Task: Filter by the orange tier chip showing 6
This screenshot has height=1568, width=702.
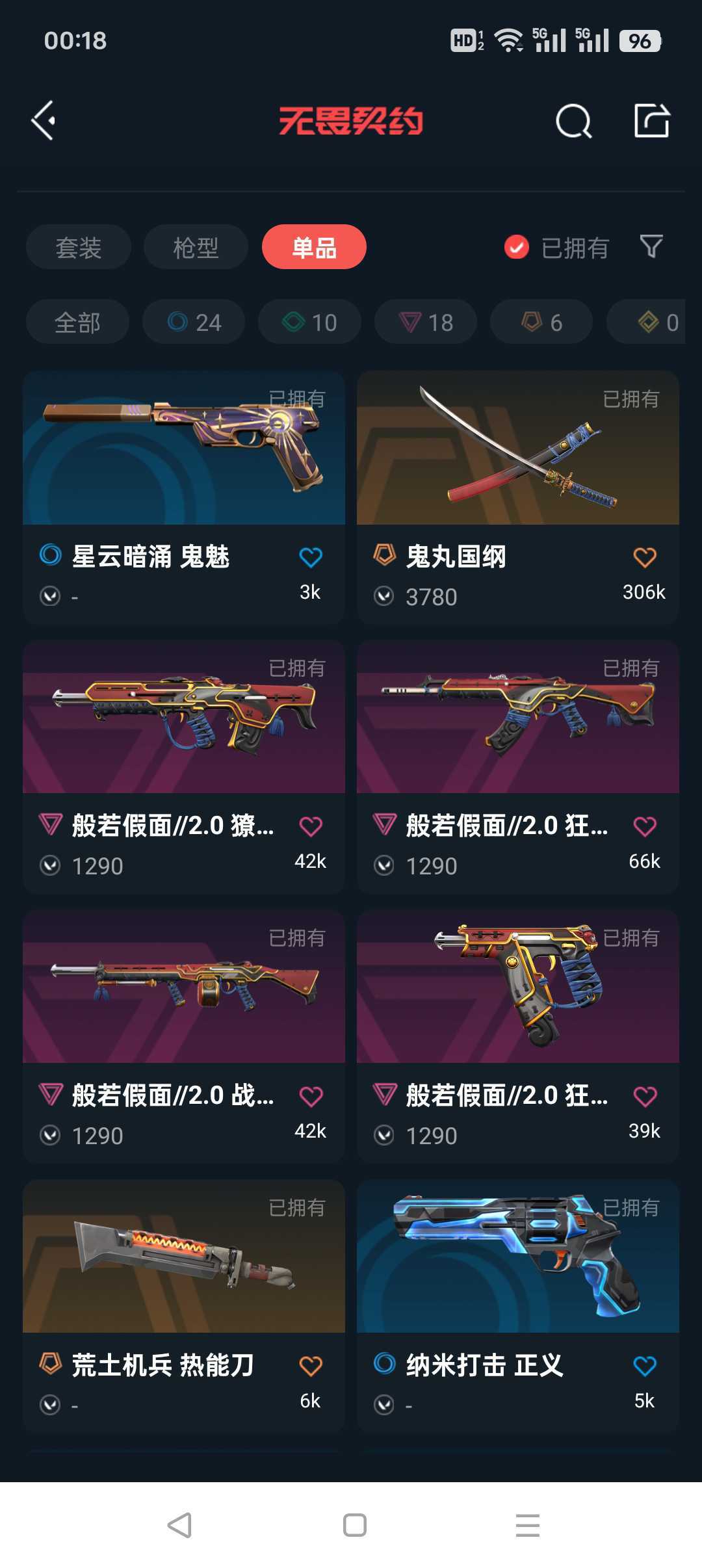Action: (x=541, y=322)
